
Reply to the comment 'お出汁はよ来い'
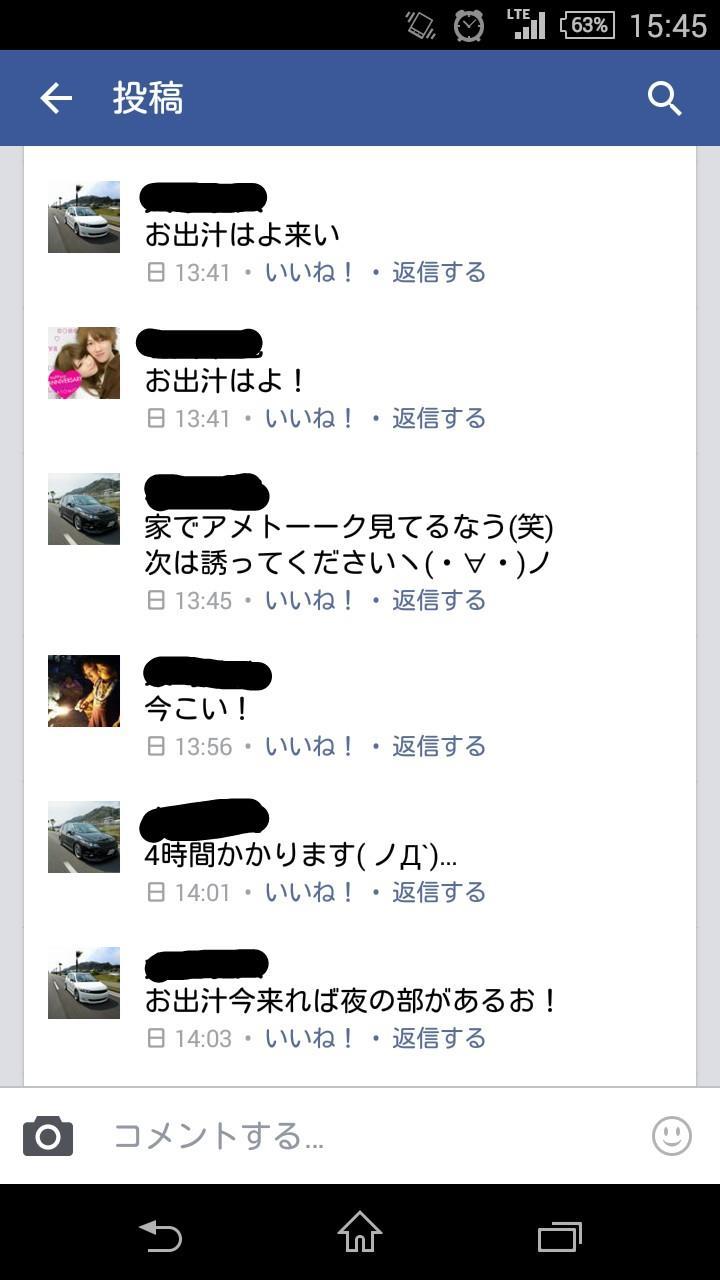click(x=439, y=272)
